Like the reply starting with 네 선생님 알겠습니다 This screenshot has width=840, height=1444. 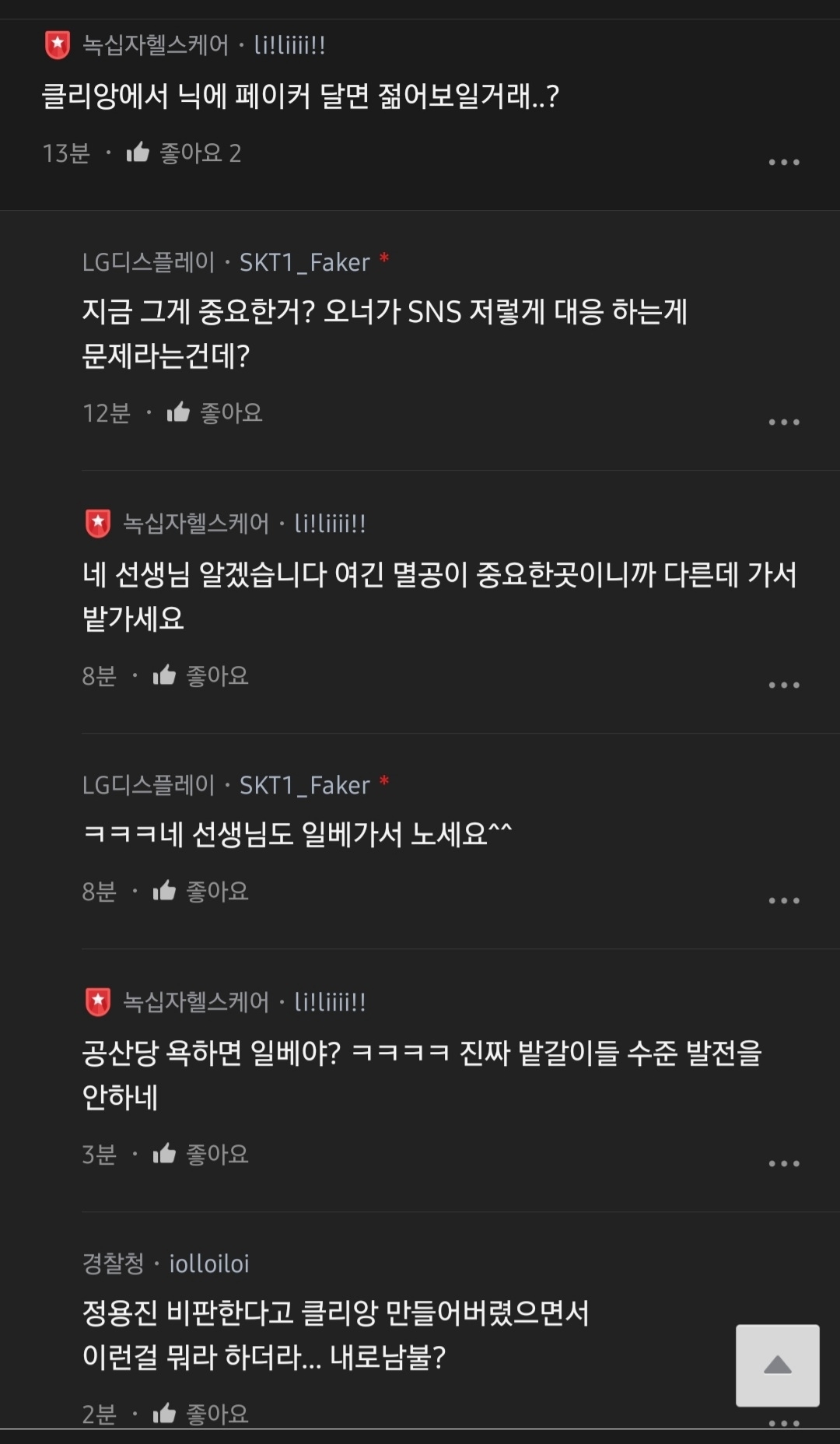click(165, 675)
